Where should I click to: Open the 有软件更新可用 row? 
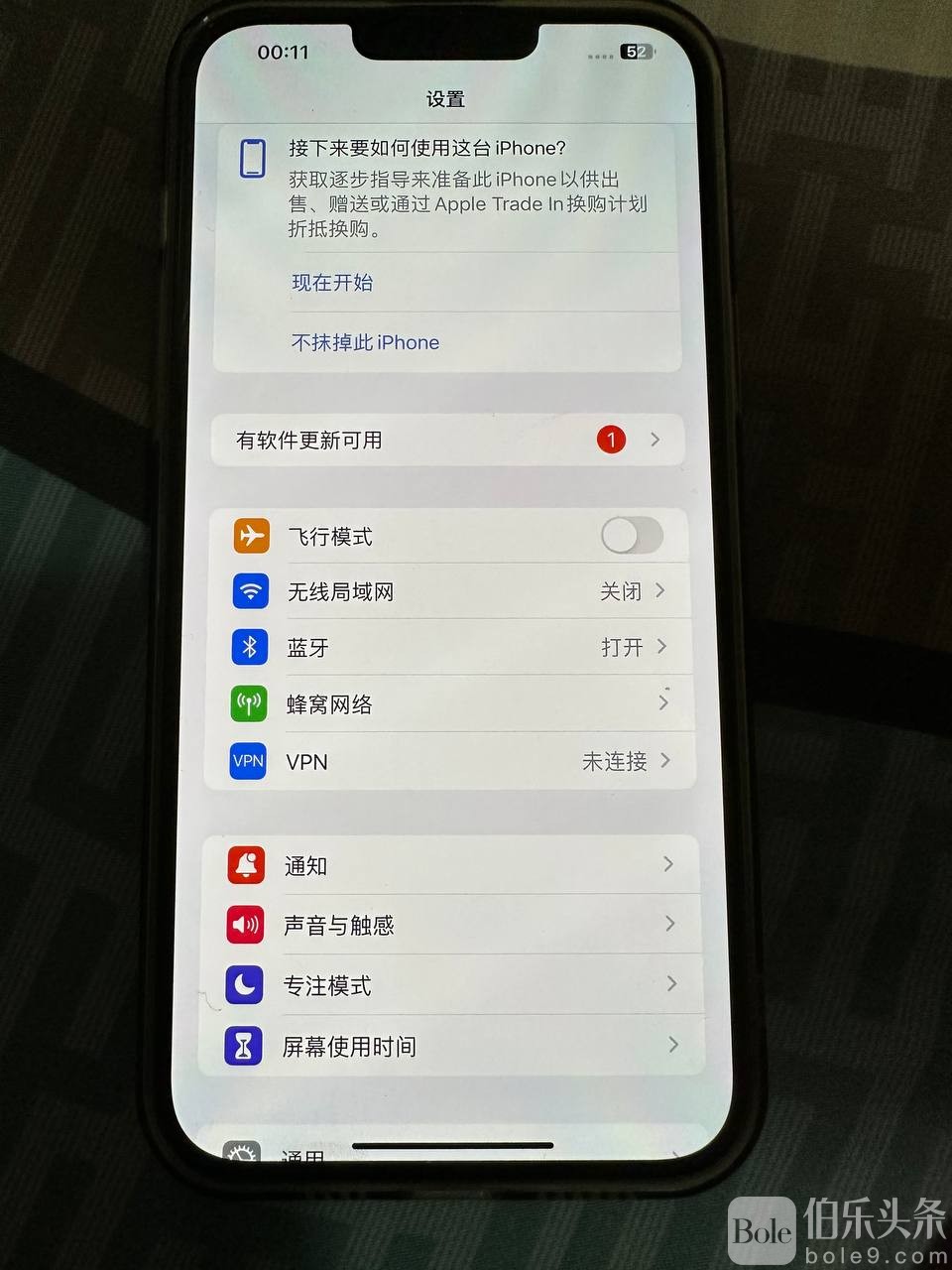pos(446,440)
